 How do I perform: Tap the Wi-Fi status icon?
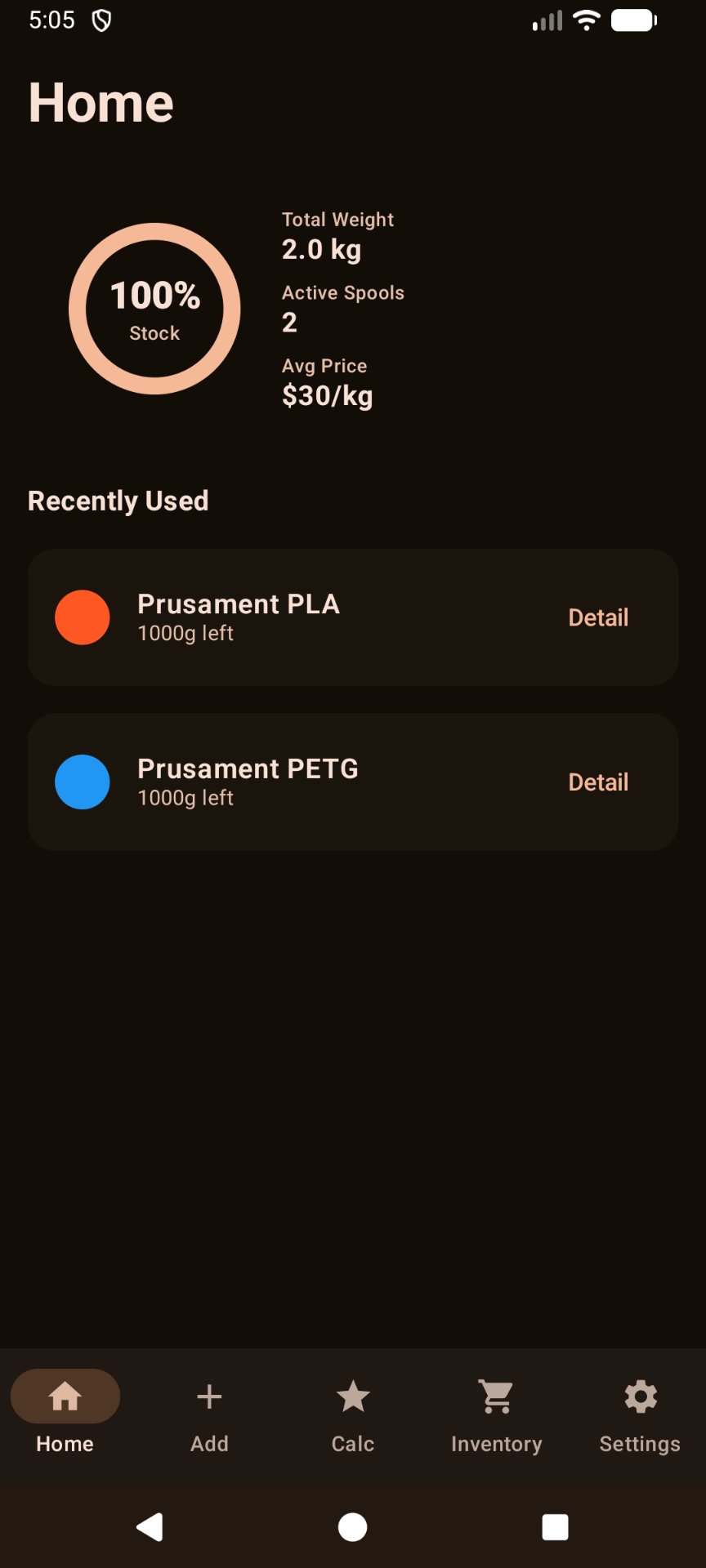tap(586, 19)
